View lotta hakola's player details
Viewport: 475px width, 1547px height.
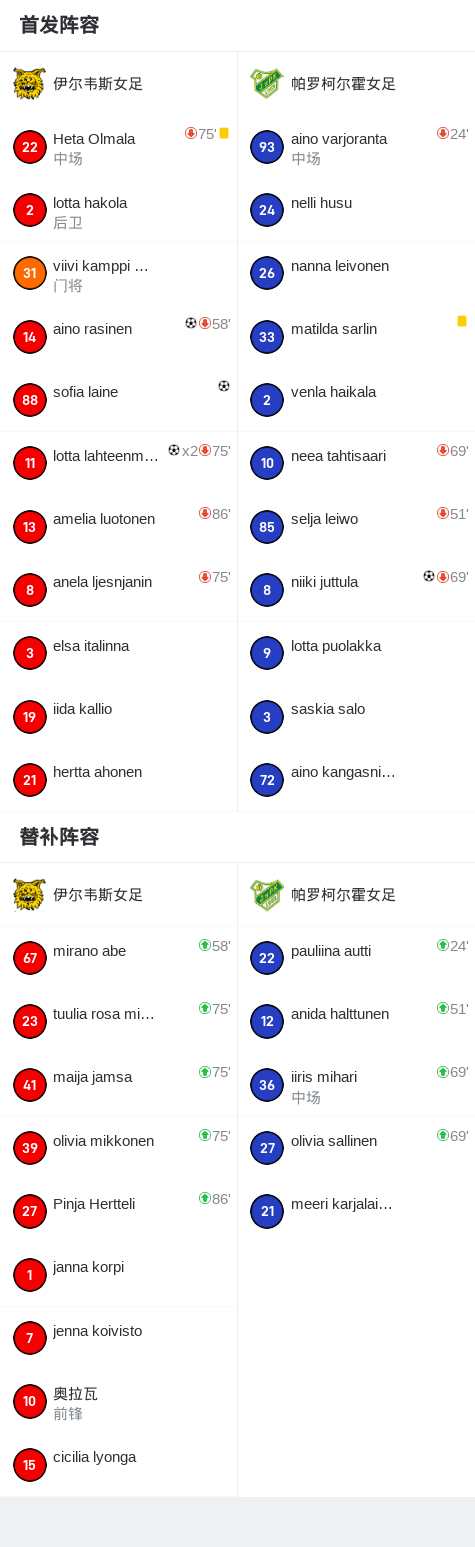(118, 211)
